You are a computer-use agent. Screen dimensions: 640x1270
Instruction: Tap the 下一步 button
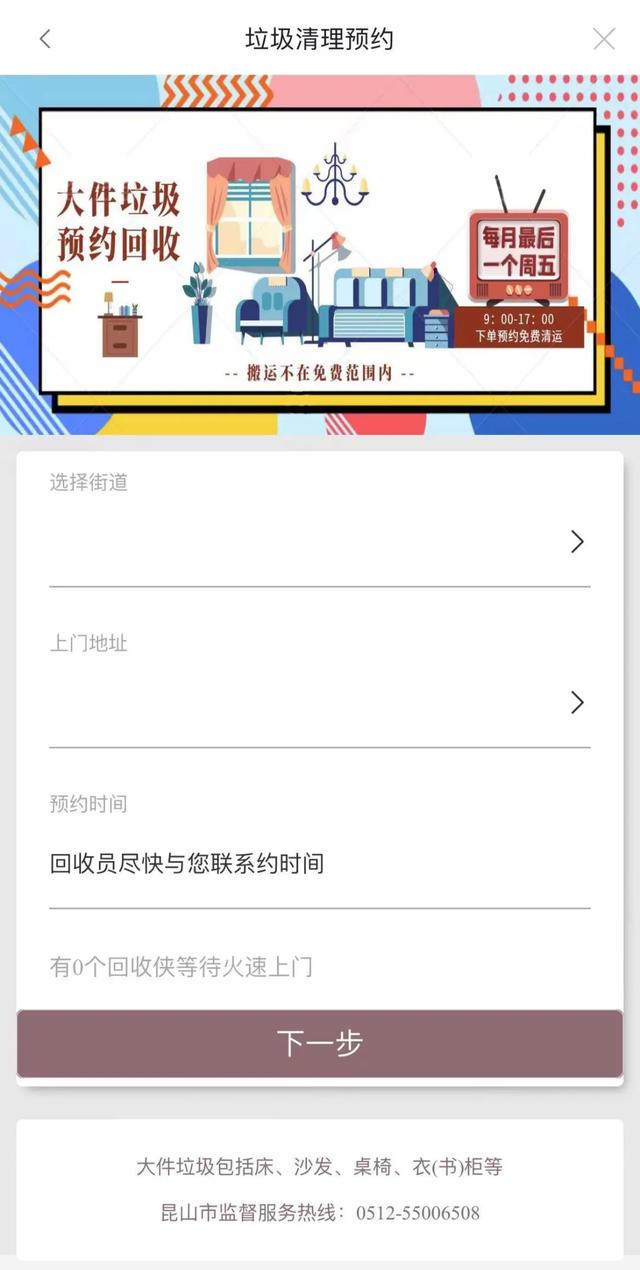coord(320,1043)
